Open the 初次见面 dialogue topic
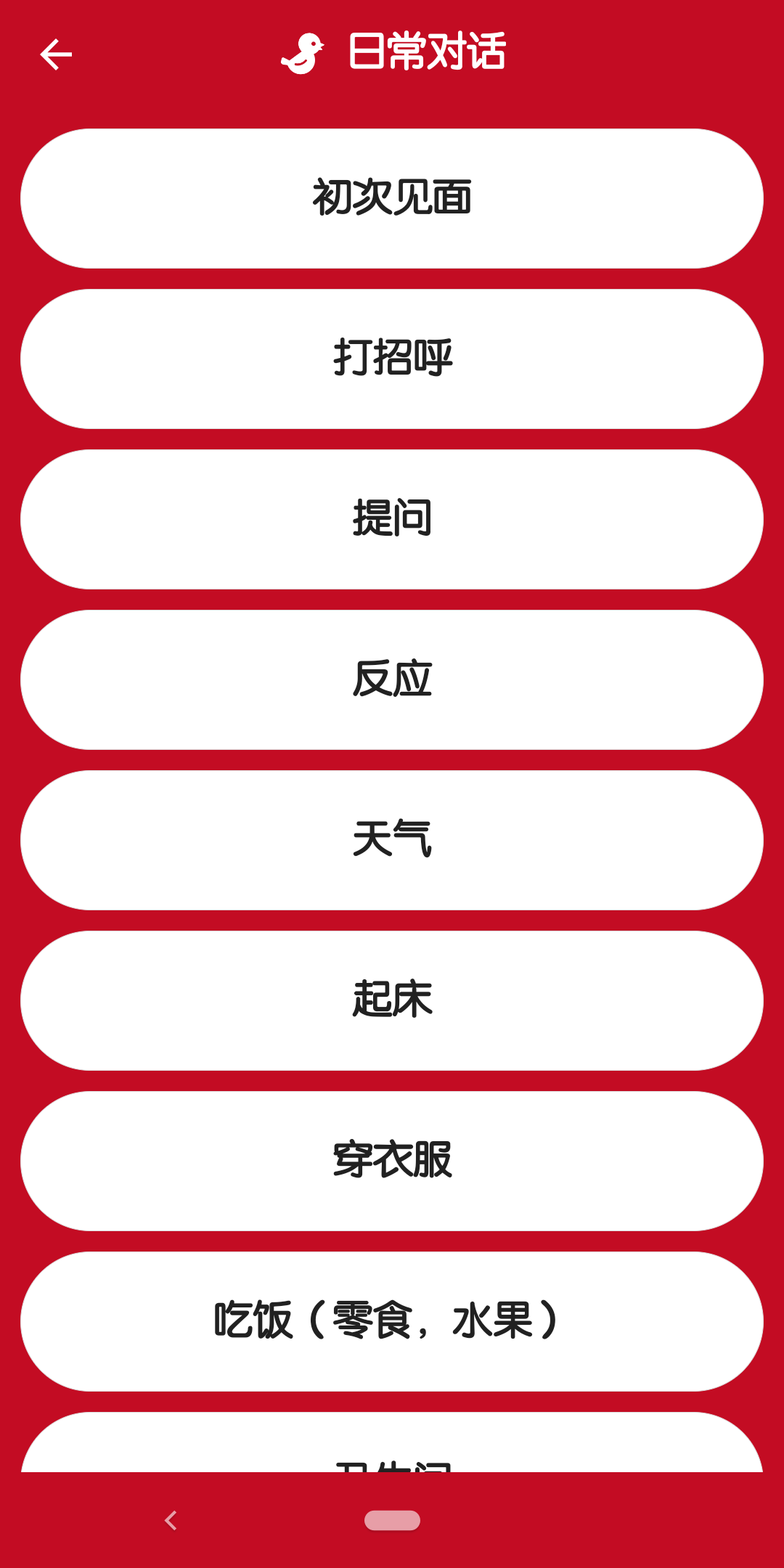 pyautogui.click(x=392, y=198)
